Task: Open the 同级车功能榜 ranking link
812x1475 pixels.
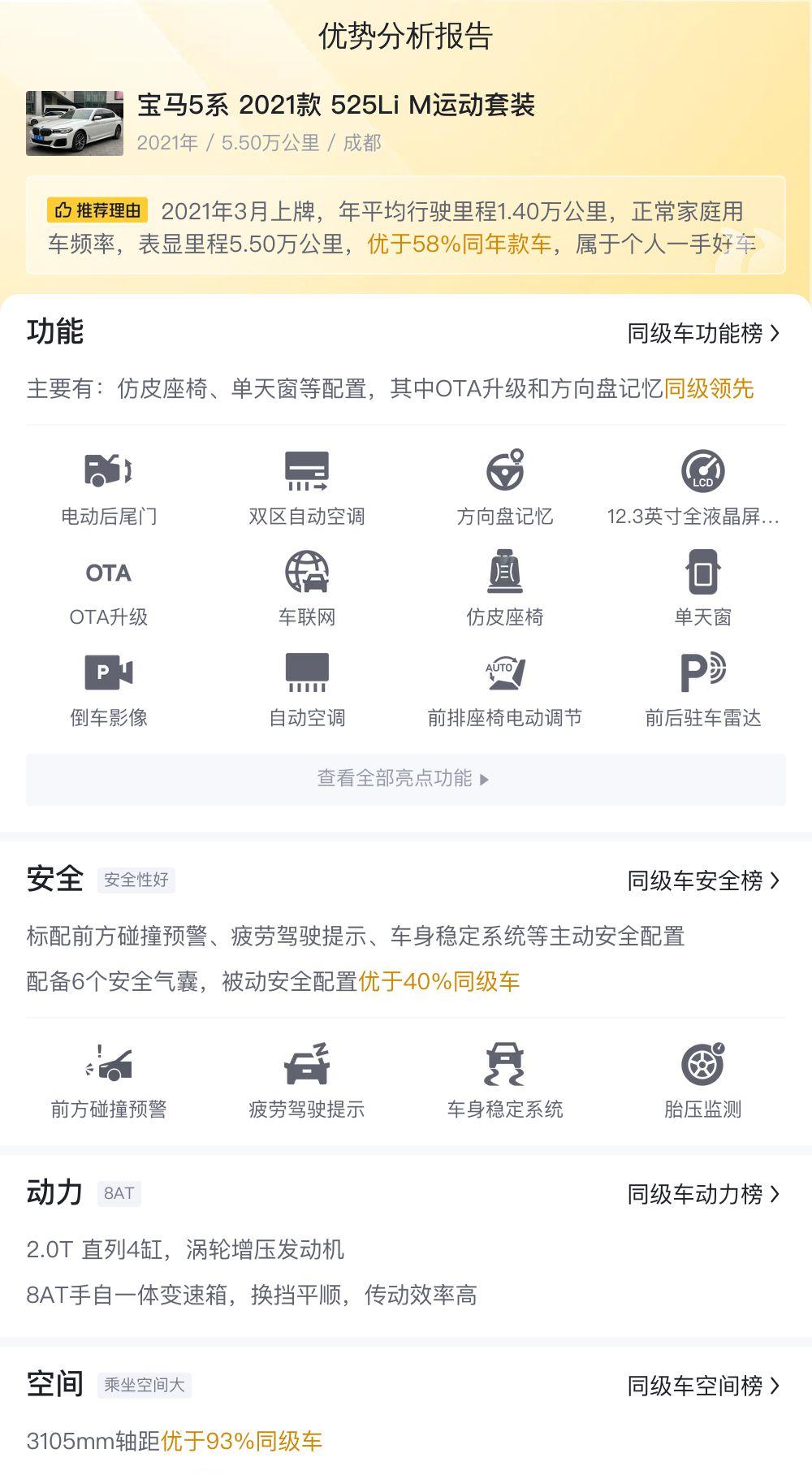Action: [x=703, y=333]
